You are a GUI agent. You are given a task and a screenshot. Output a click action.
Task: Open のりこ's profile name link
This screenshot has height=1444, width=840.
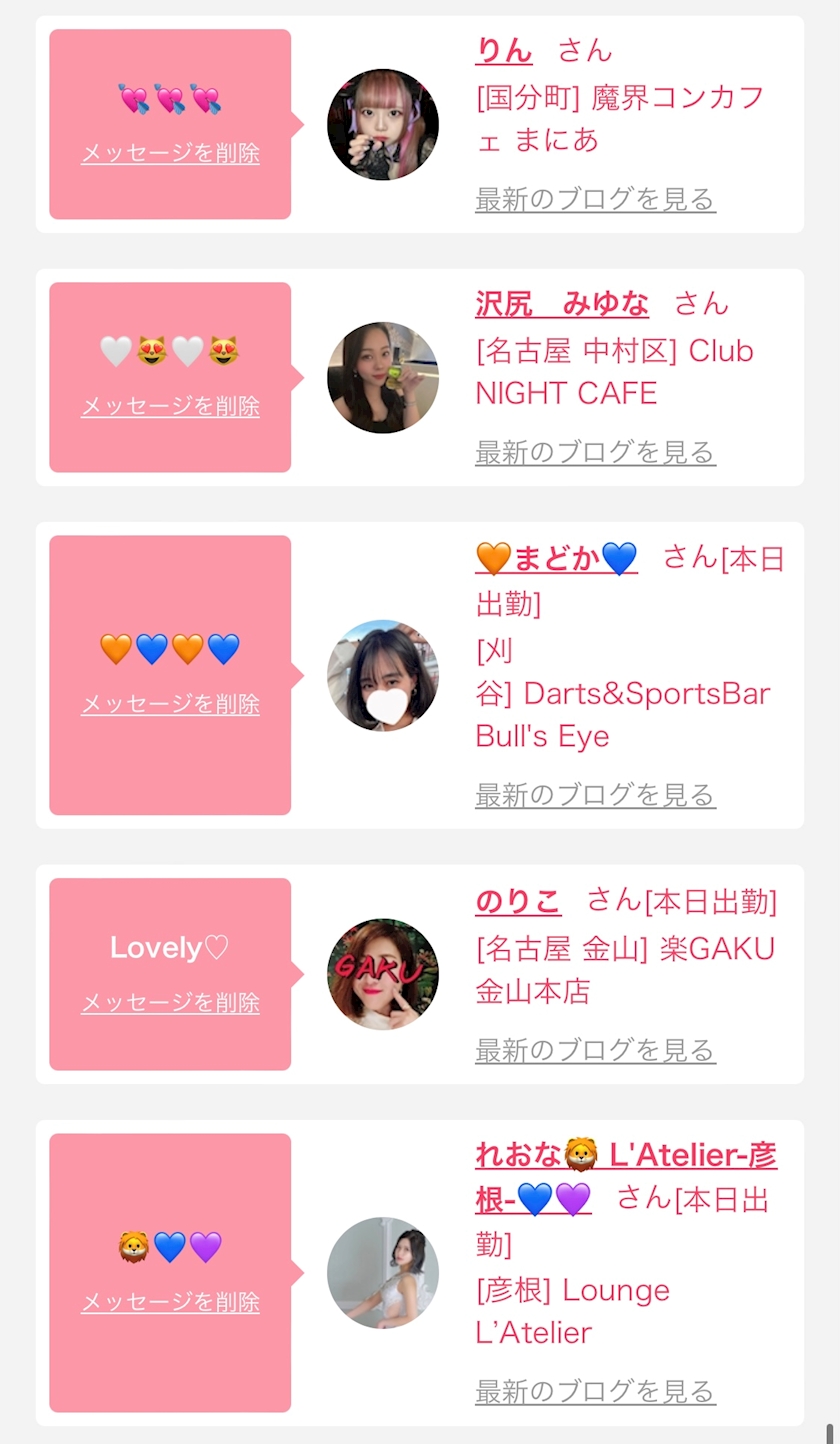[x=518, y=901]
